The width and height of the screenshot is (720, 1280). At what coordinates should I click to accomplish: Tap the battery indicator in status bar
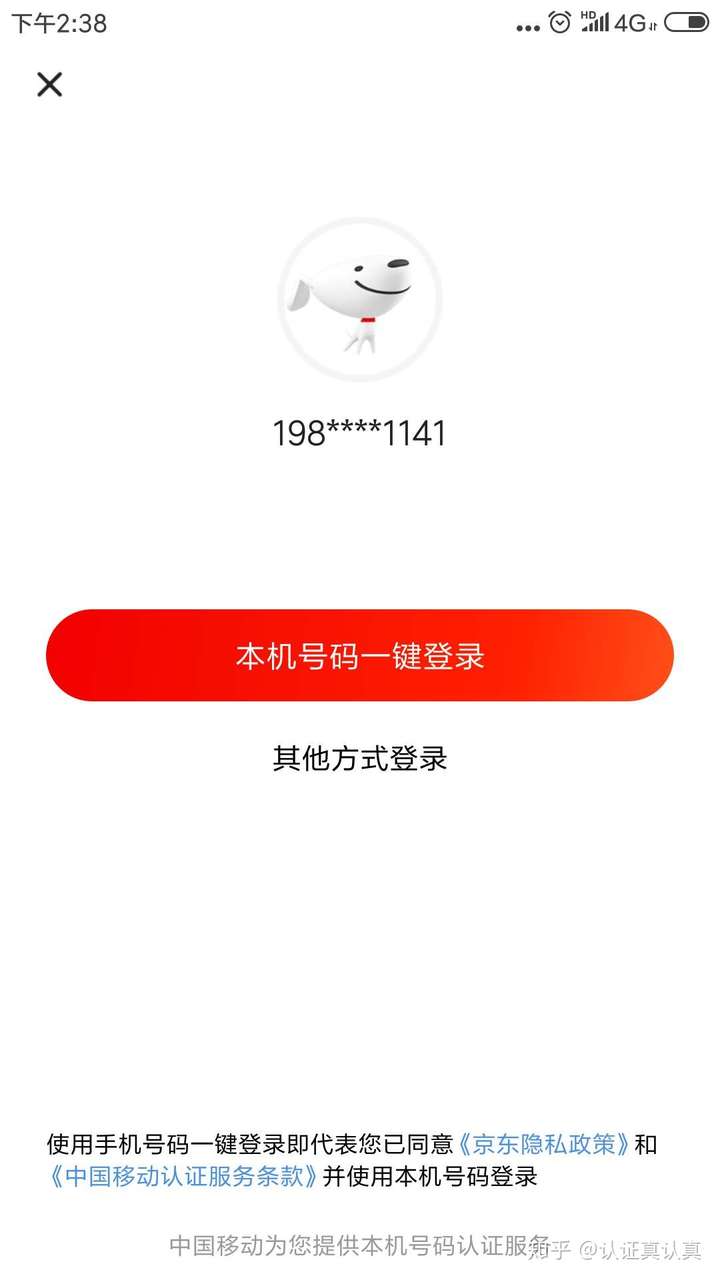(686, 22)
